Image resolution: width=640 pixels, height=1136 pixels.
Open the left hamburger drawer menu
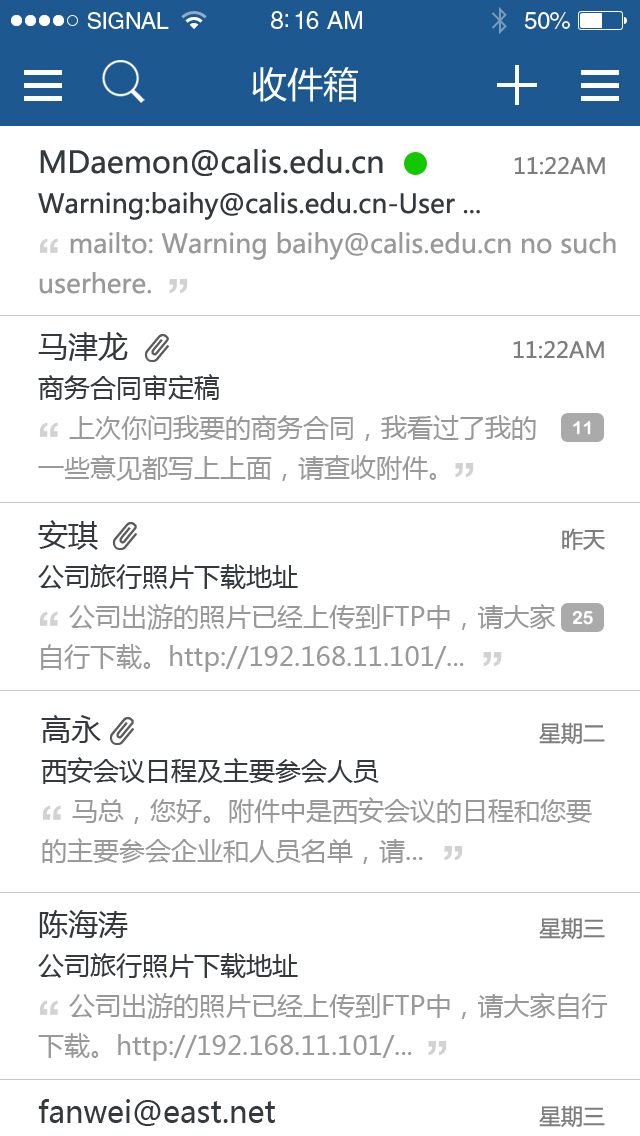point(43,86)
